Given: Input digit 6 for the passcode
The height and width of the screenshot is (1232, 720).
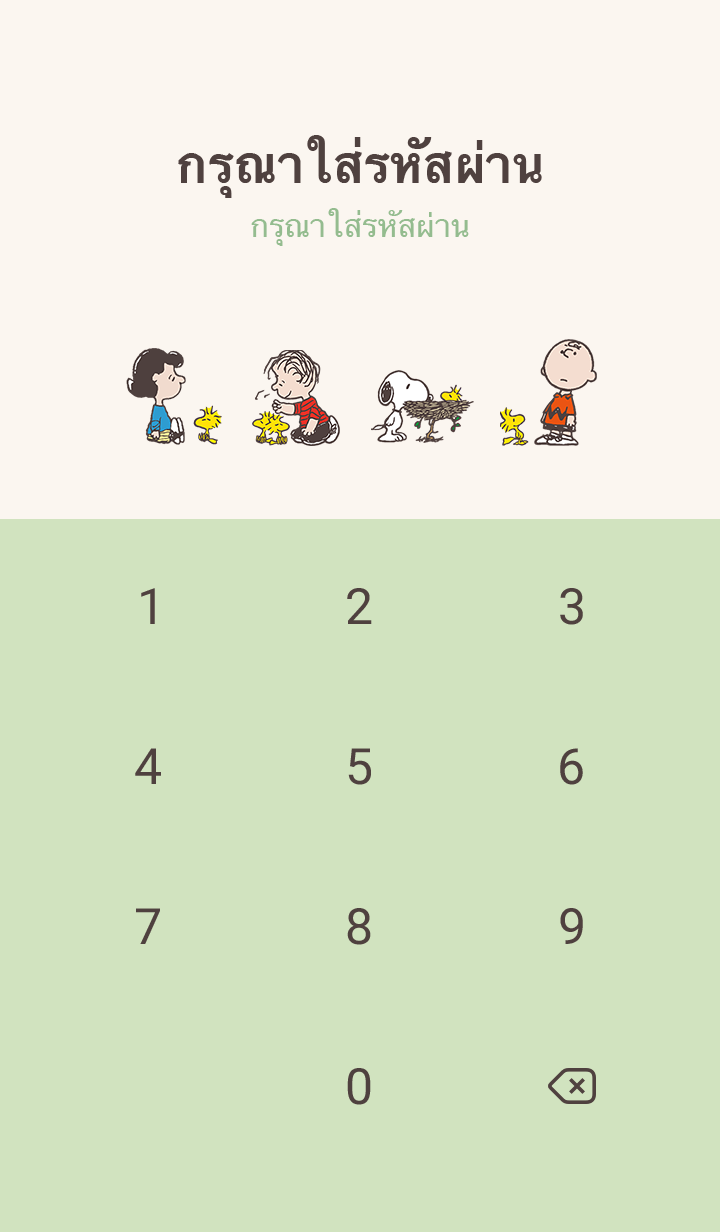Looking at the screenshot, I should click(x=570, y=767).
